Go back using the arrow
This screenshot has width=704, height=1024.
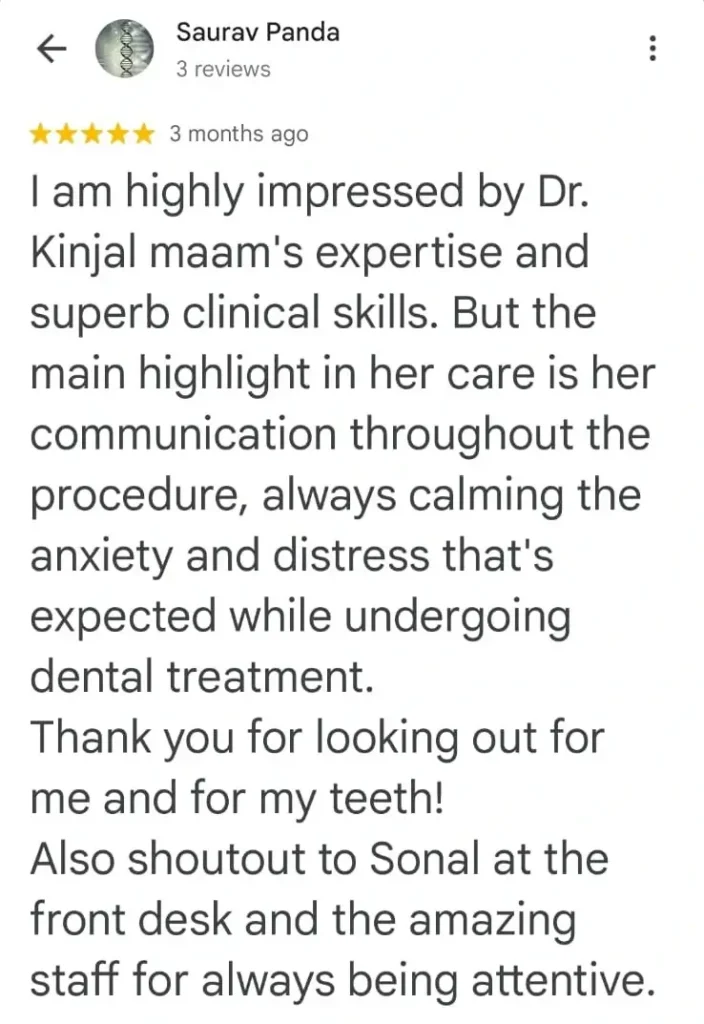(x=48, y=49)
